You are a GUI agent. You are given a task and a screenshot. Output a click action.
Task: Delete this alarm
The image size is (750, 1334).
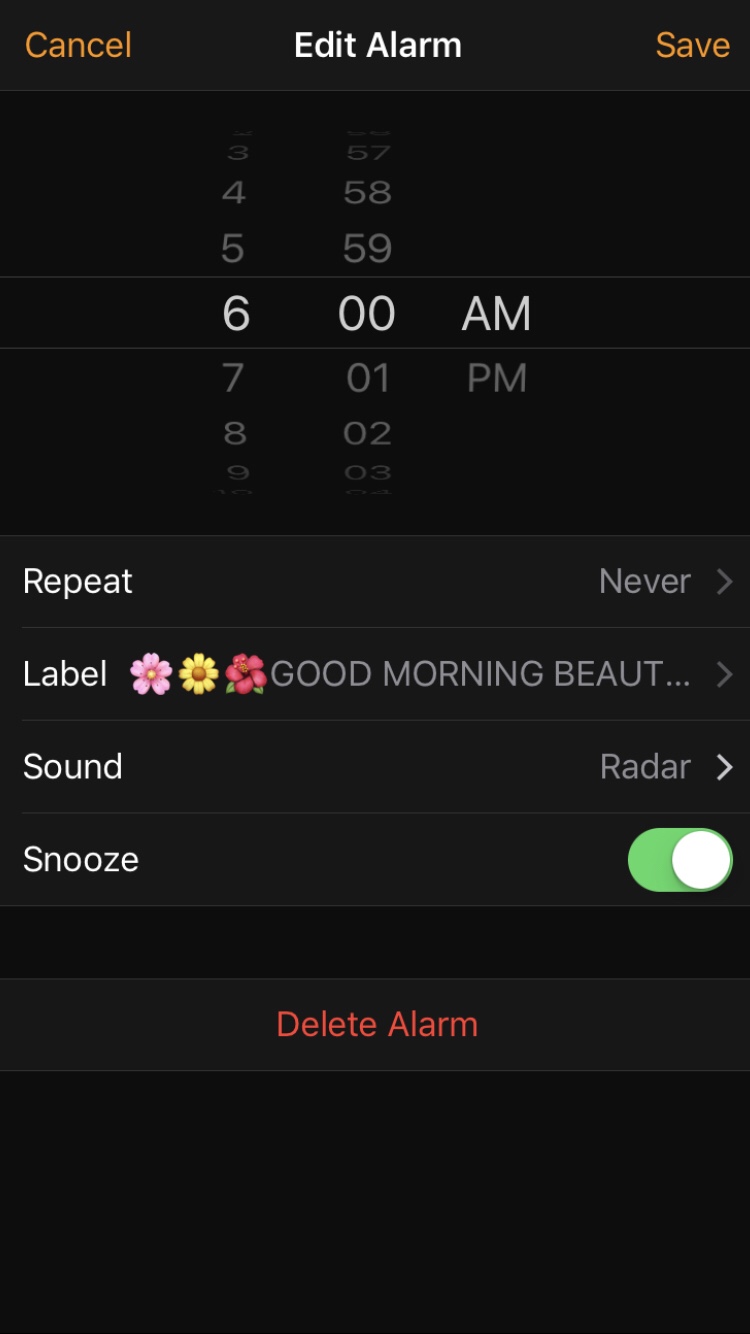coord(376,1024)
